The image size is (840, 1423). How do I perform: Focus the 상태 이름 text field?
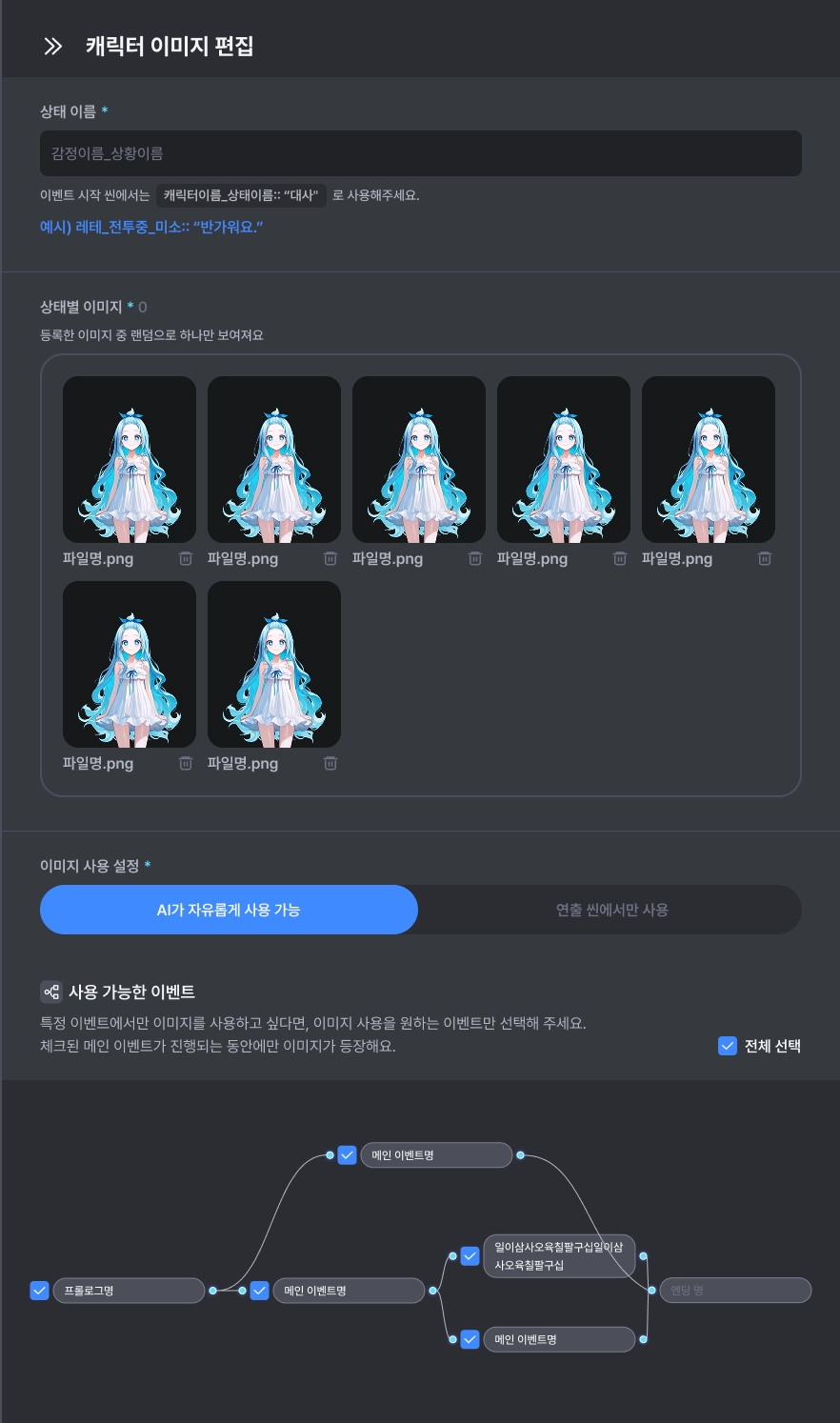[x=420, y=153]
